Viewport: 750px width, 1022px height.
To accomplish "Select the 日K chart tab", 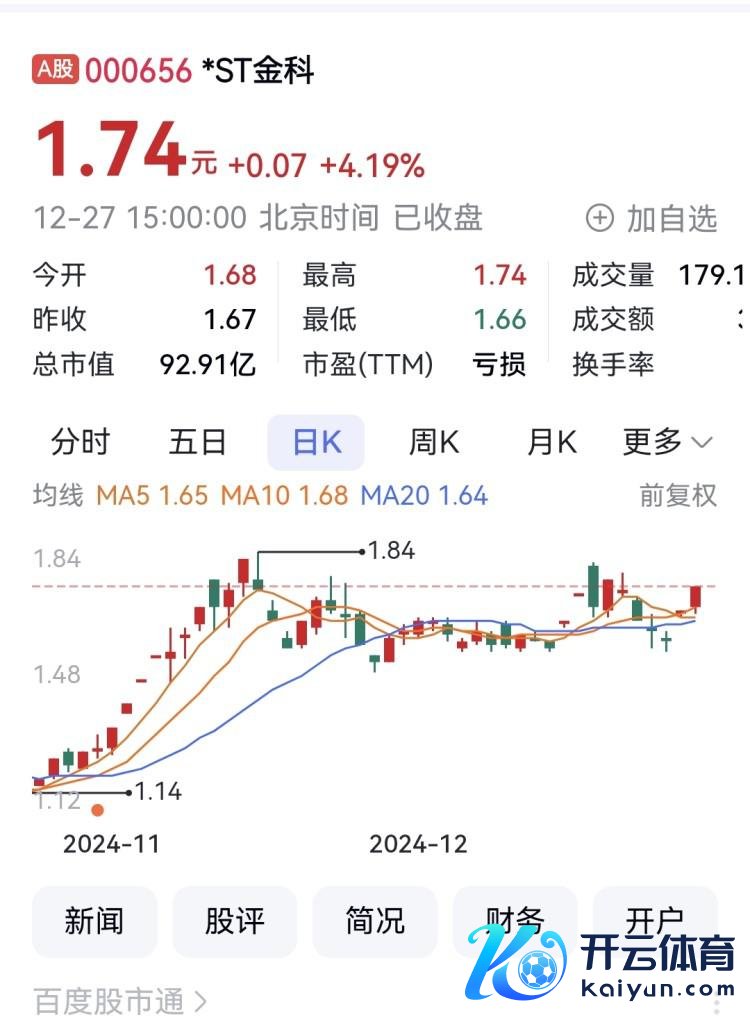I will click(x=316, y=442).
